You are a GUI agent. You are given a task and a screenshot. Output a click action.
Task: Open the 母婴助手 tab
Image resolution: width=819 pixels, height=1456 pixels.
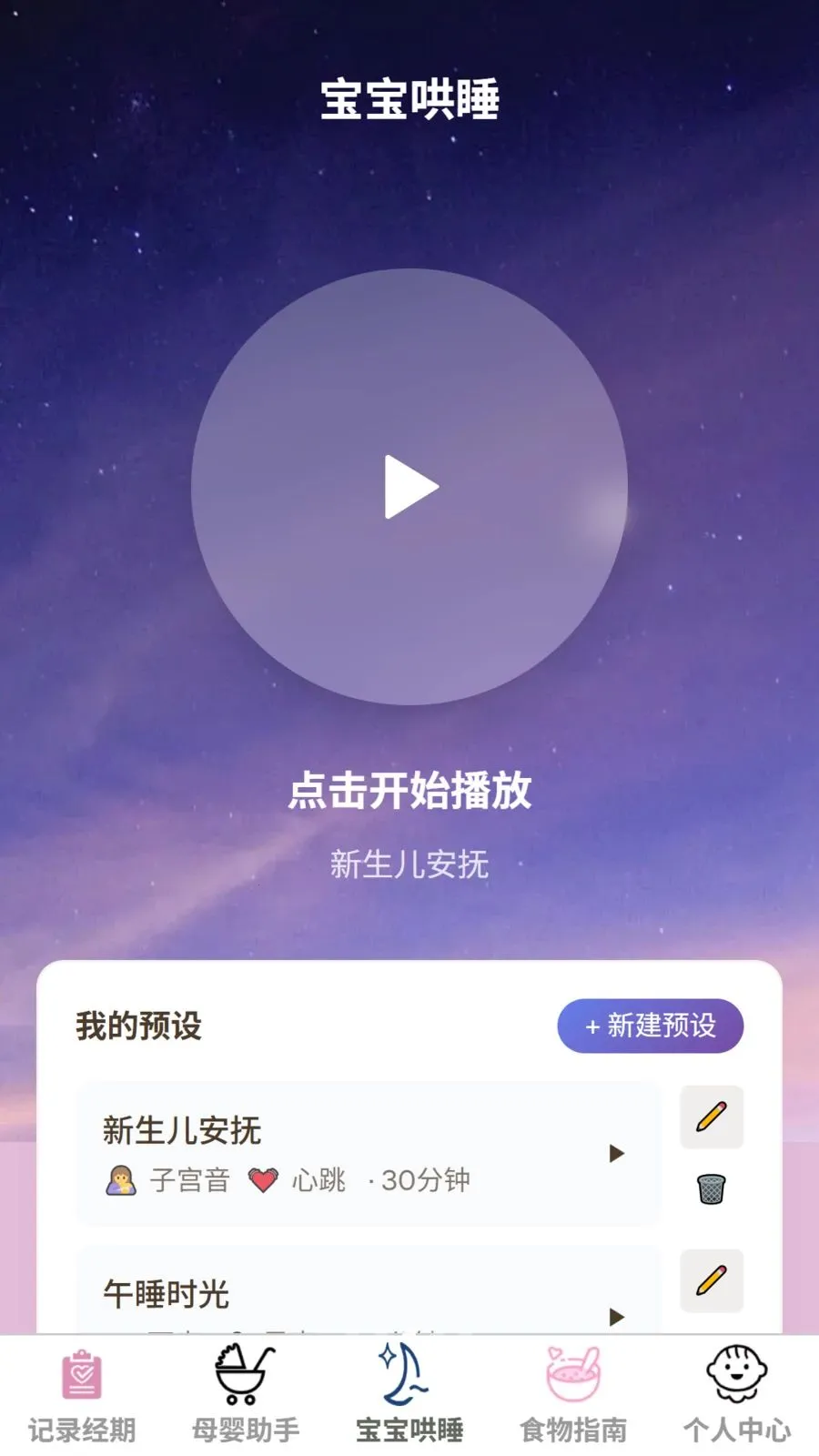point(246,1396)
